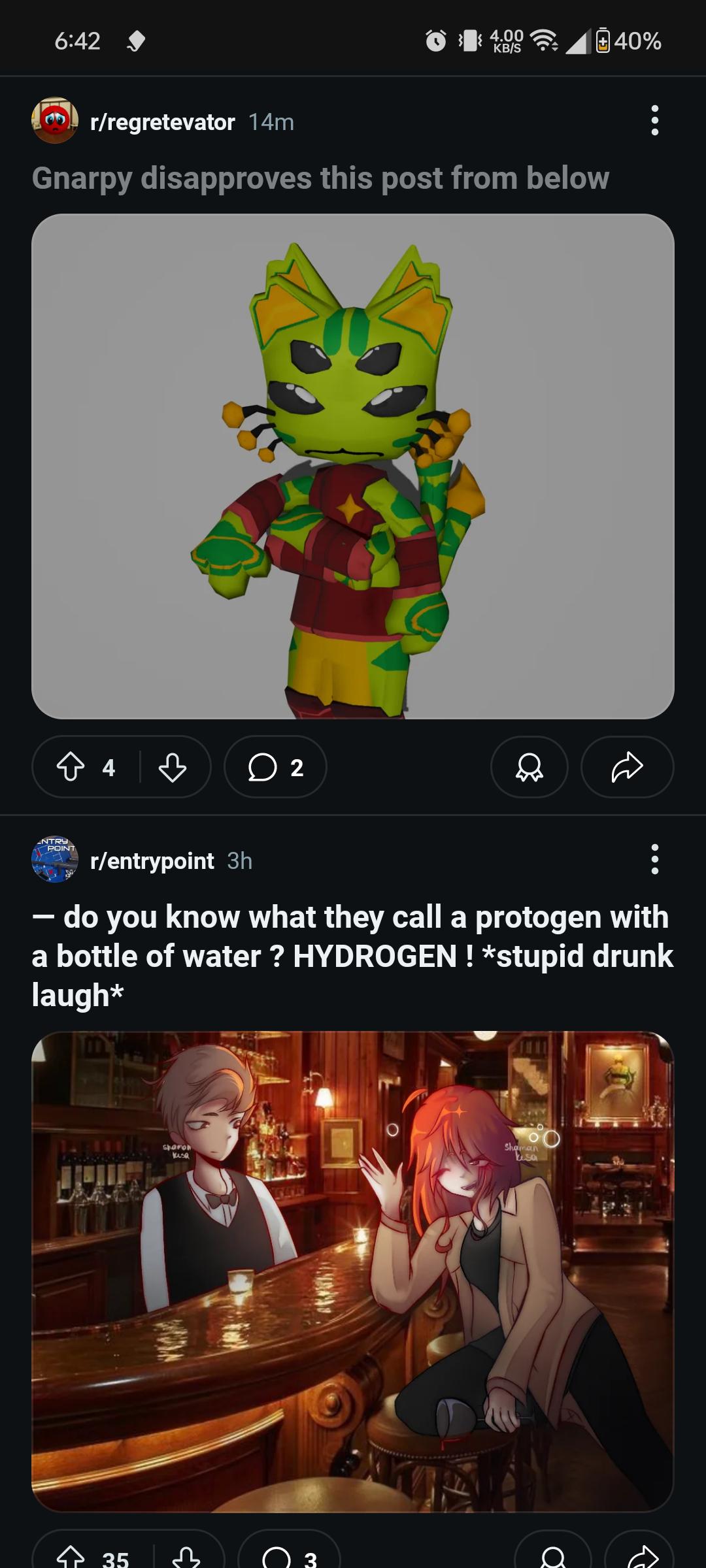This screenshot has height=1568, width=706.
Task: Open overflow menu on the r/entrypoint post
Action: coord(654,860)
